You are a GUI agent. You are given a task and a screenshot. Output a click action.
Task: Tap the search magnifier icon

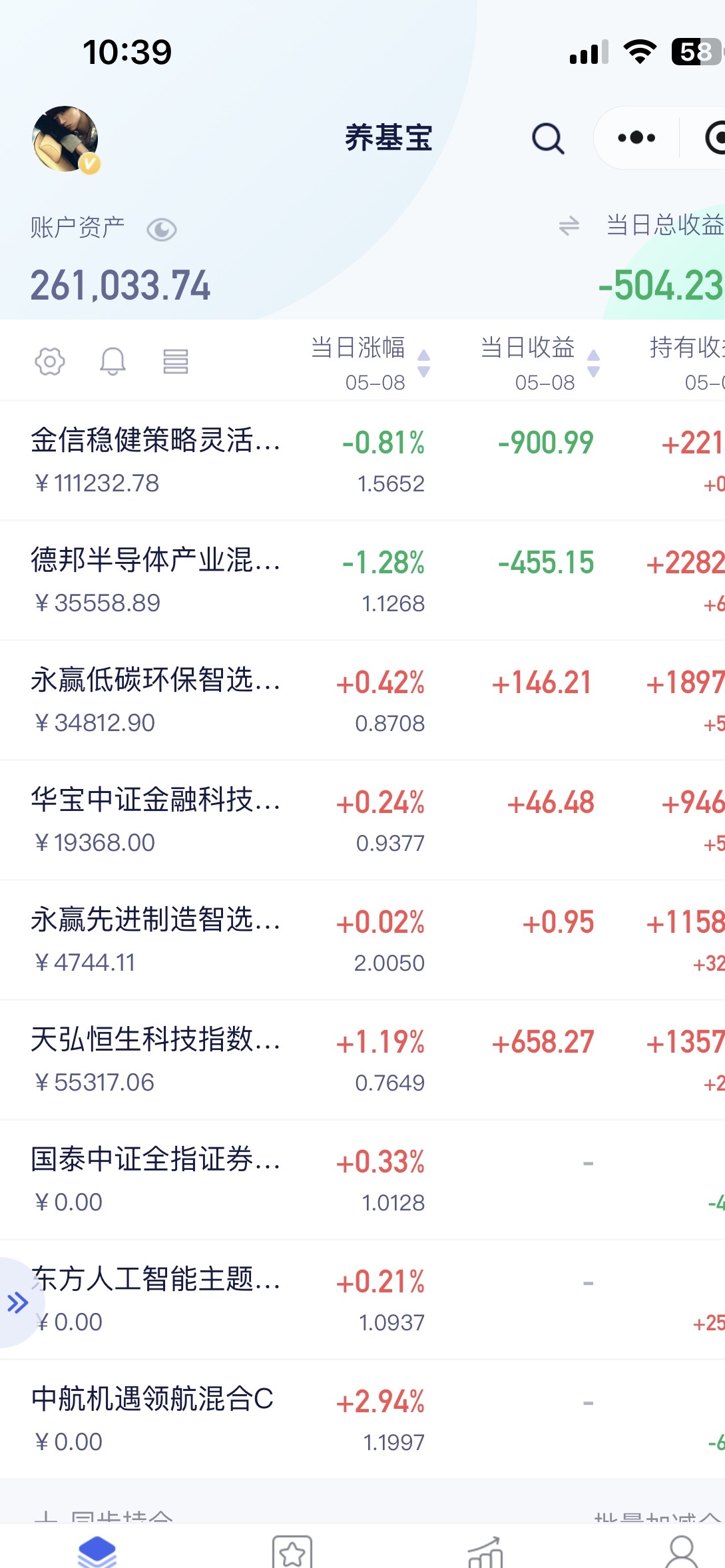(547, 138)
